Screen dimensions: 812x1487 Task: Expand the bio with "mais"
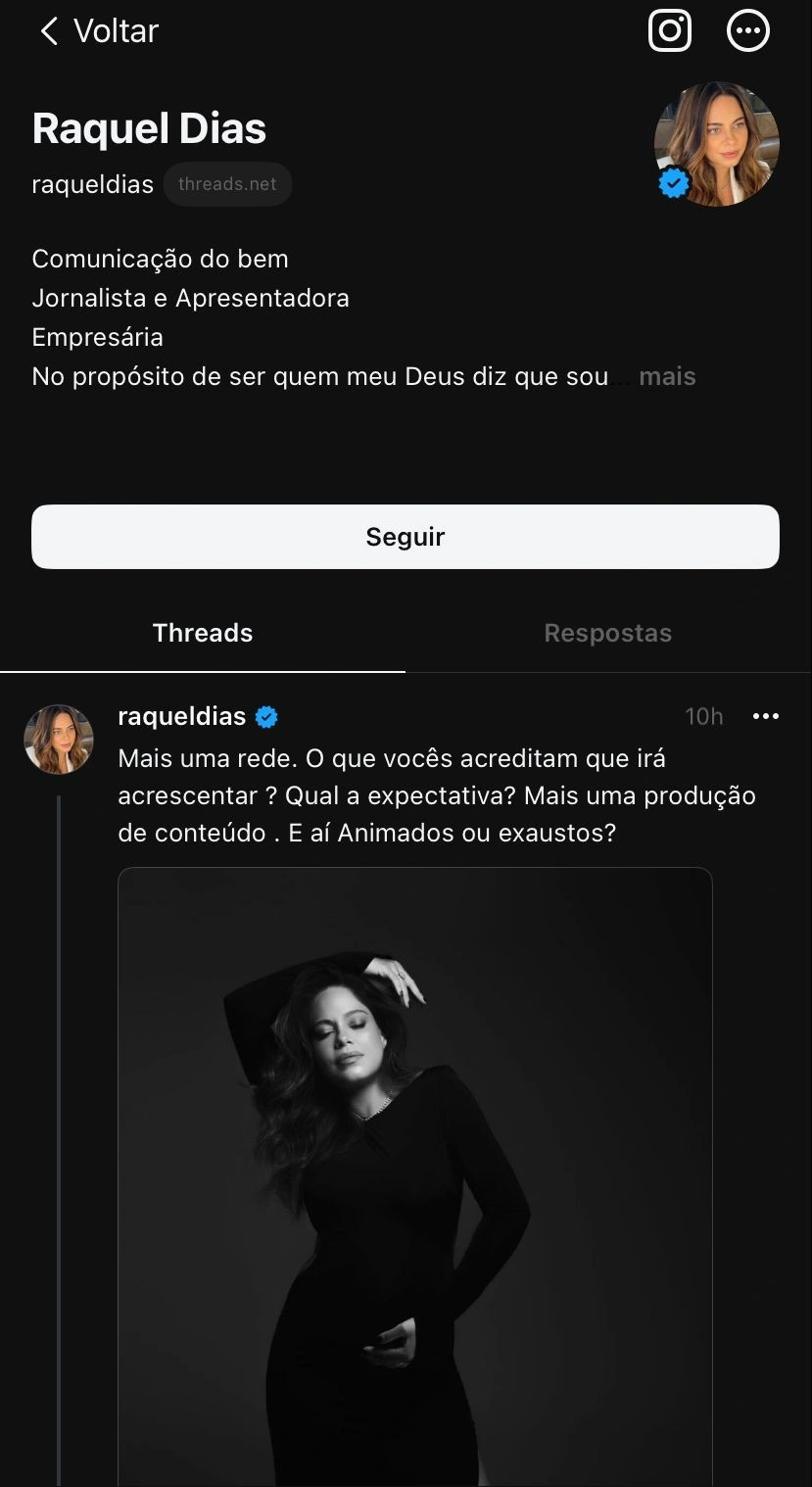(x=667, y=376)
